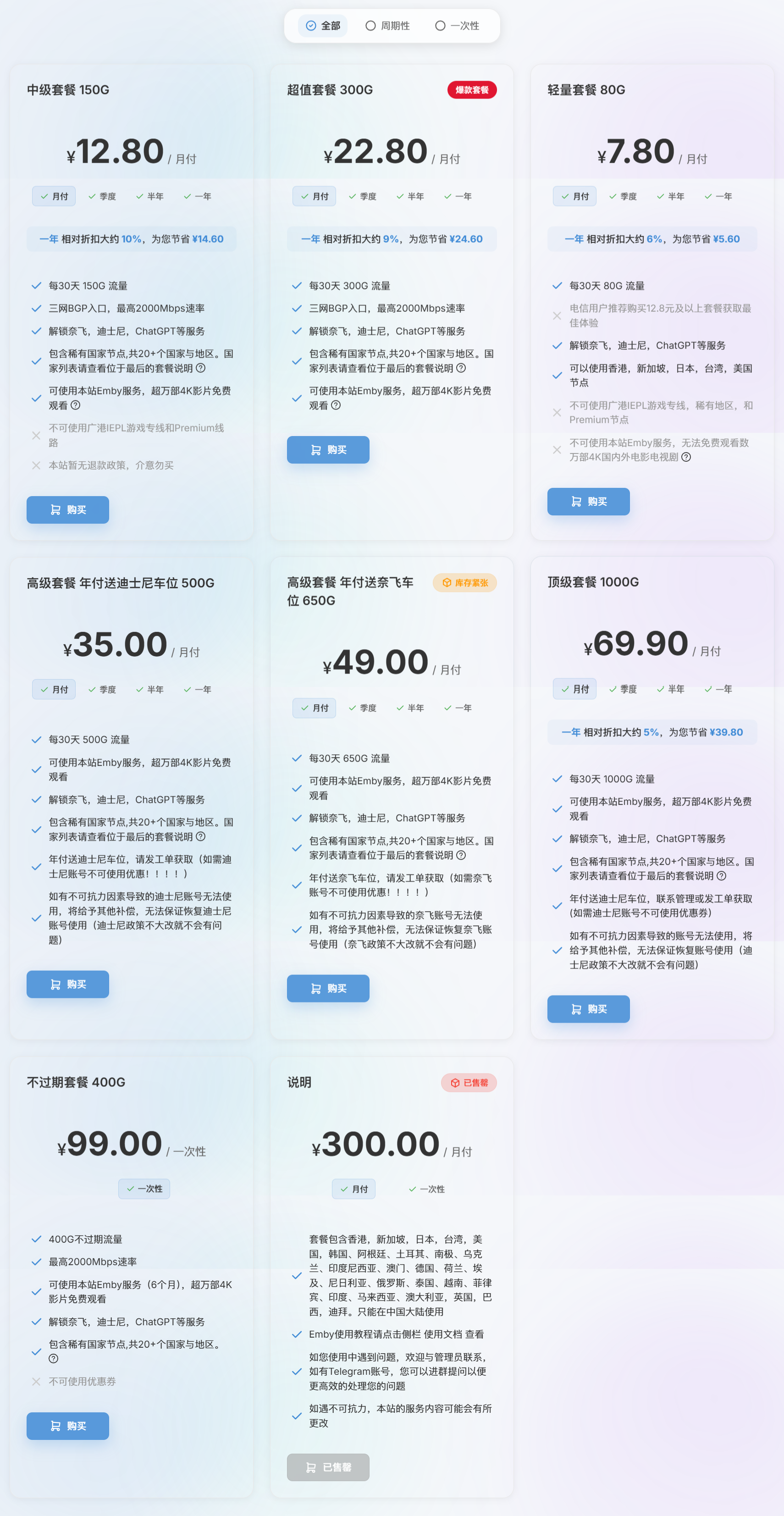784x1516 pixels.
Task: Choose 一年 billing for 超值套餐 300G
Action: pos(458,197)
